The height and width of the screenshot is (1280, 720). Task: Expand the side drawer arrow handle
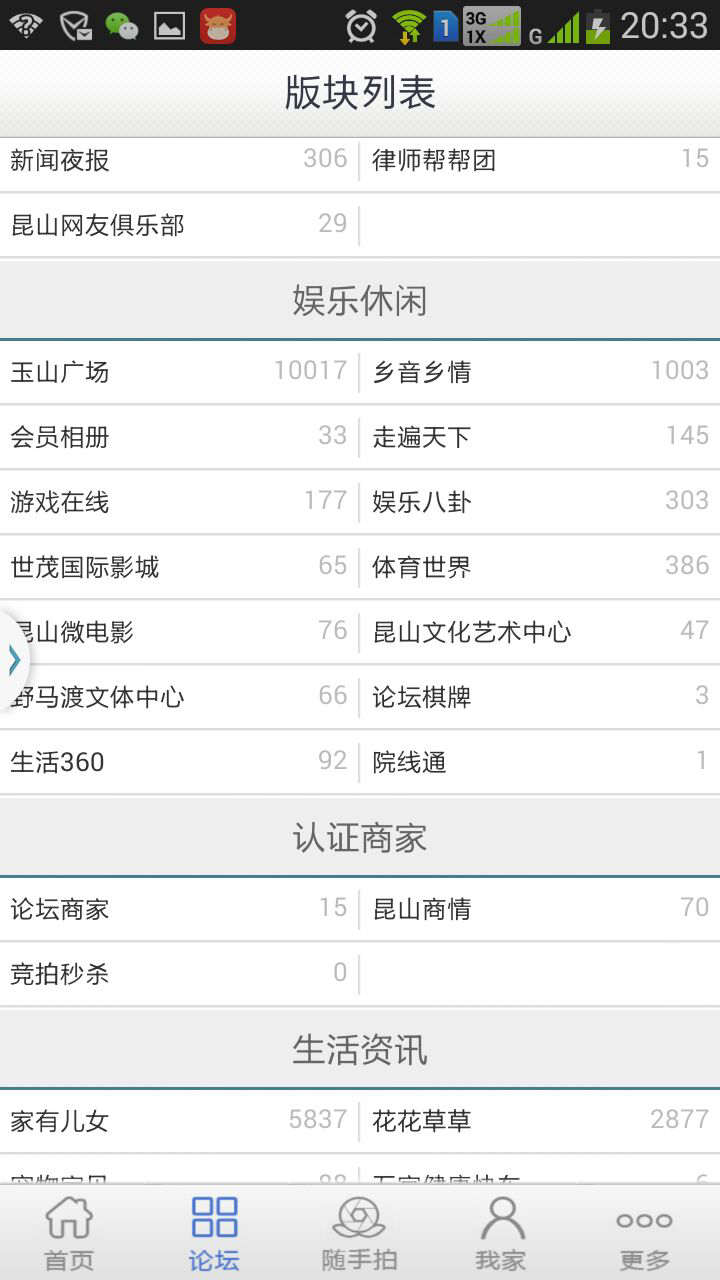pos(13,659)
